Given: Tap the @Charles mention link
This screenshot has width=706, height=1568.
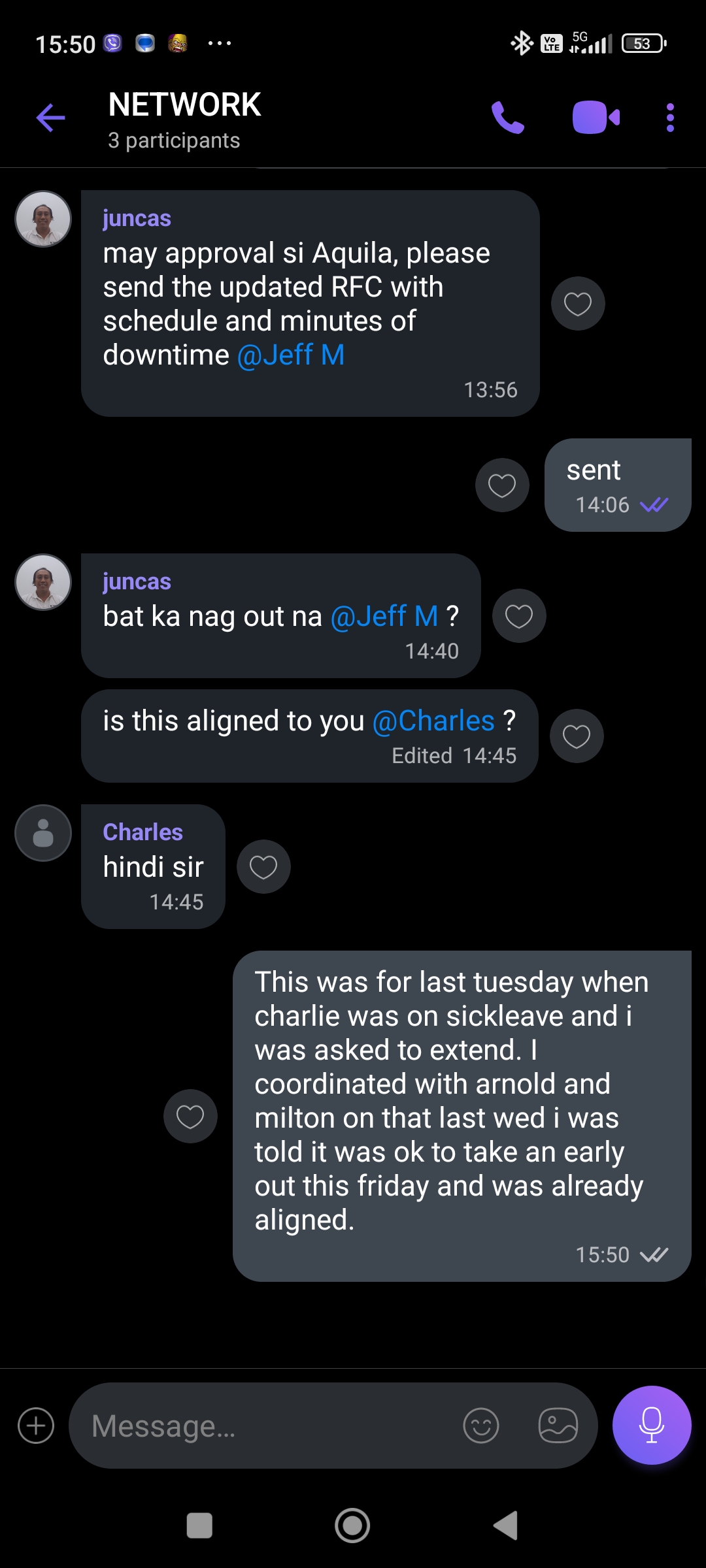Looking at the screenshot, I should (433, 721).
